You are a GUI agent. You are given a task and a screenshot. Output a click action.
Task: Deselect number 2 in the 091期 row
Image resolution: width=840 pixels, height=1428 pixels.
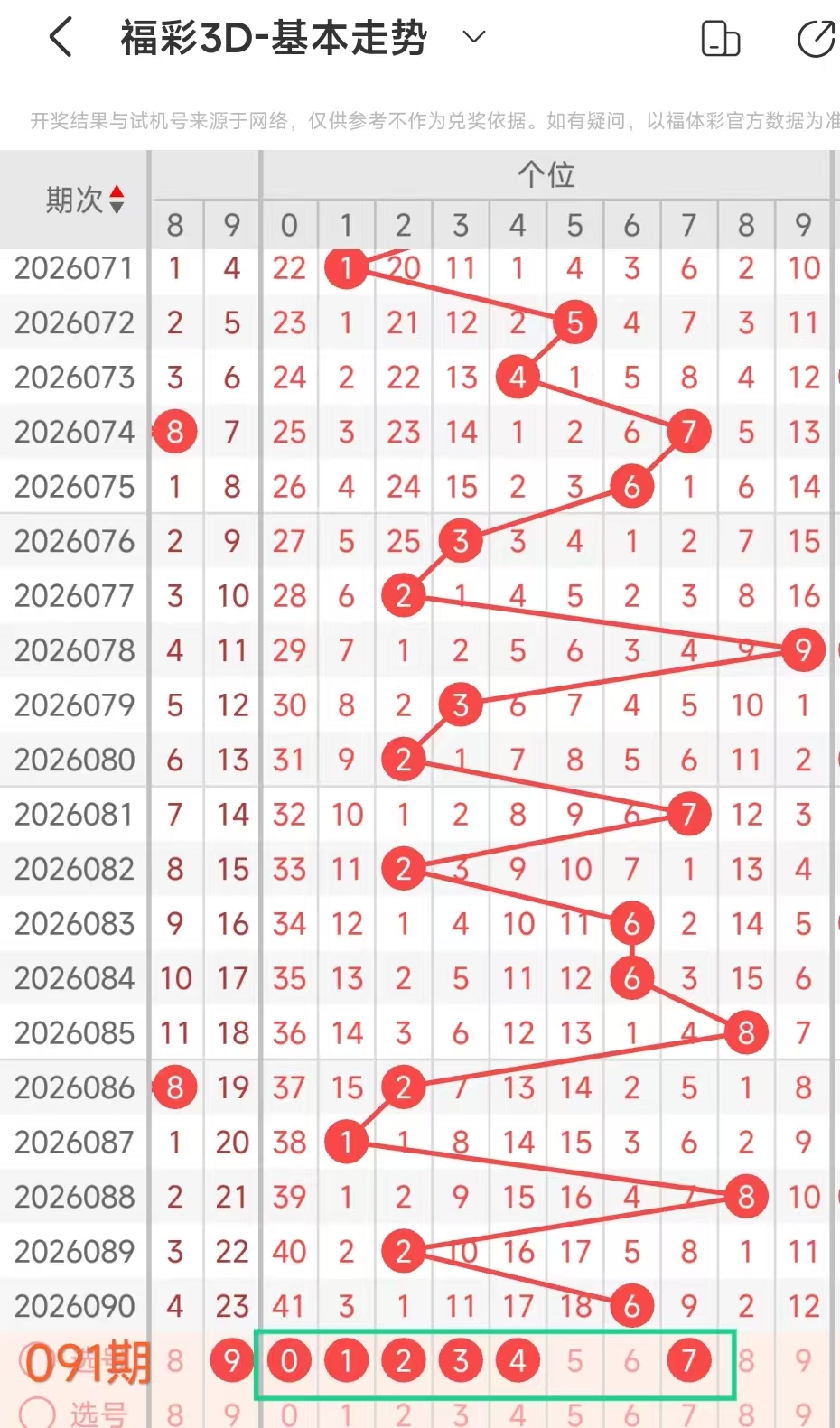403,1360
